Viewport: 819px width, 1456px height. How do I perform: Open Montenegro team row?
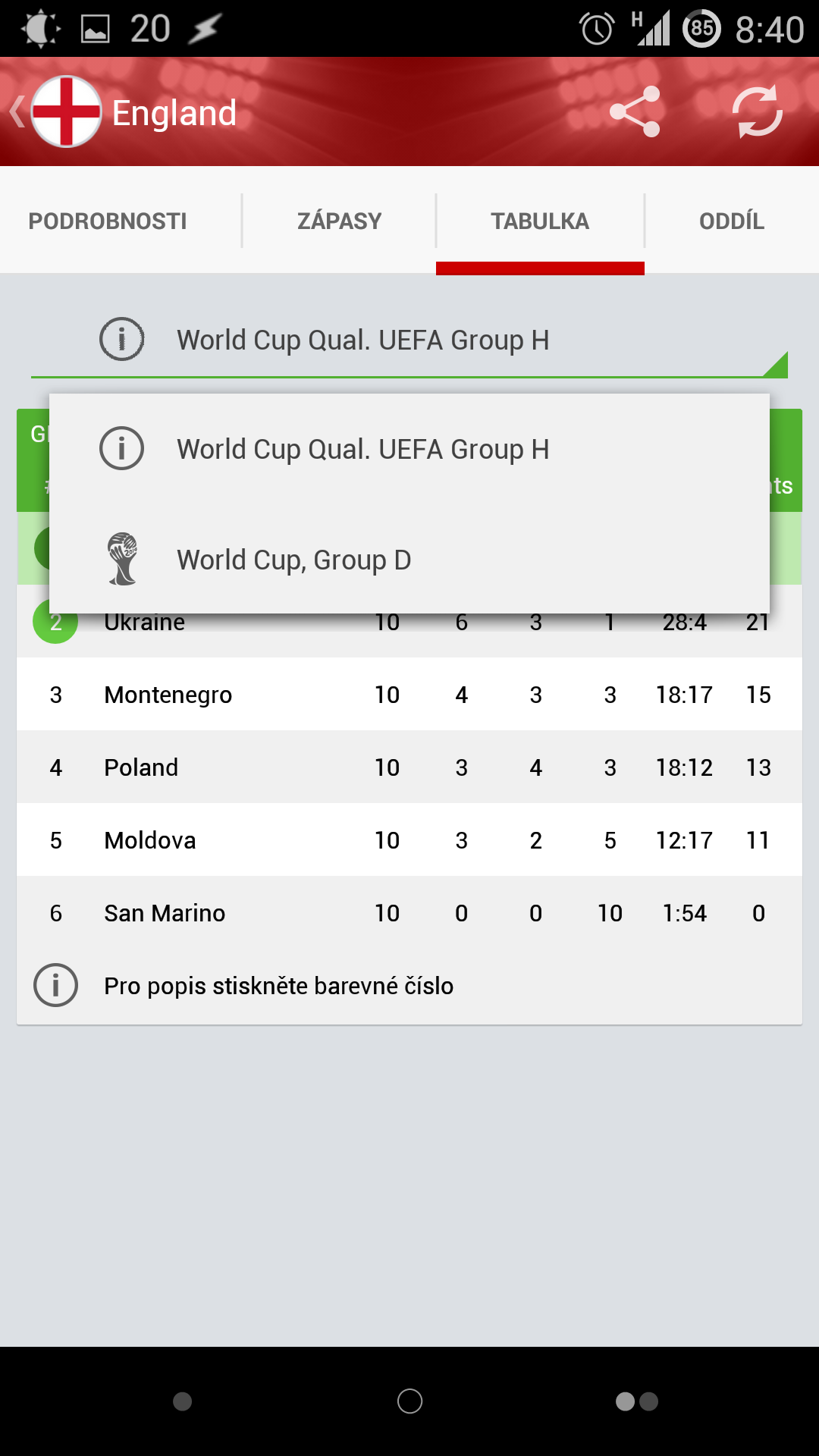click(x=409, y=695)
